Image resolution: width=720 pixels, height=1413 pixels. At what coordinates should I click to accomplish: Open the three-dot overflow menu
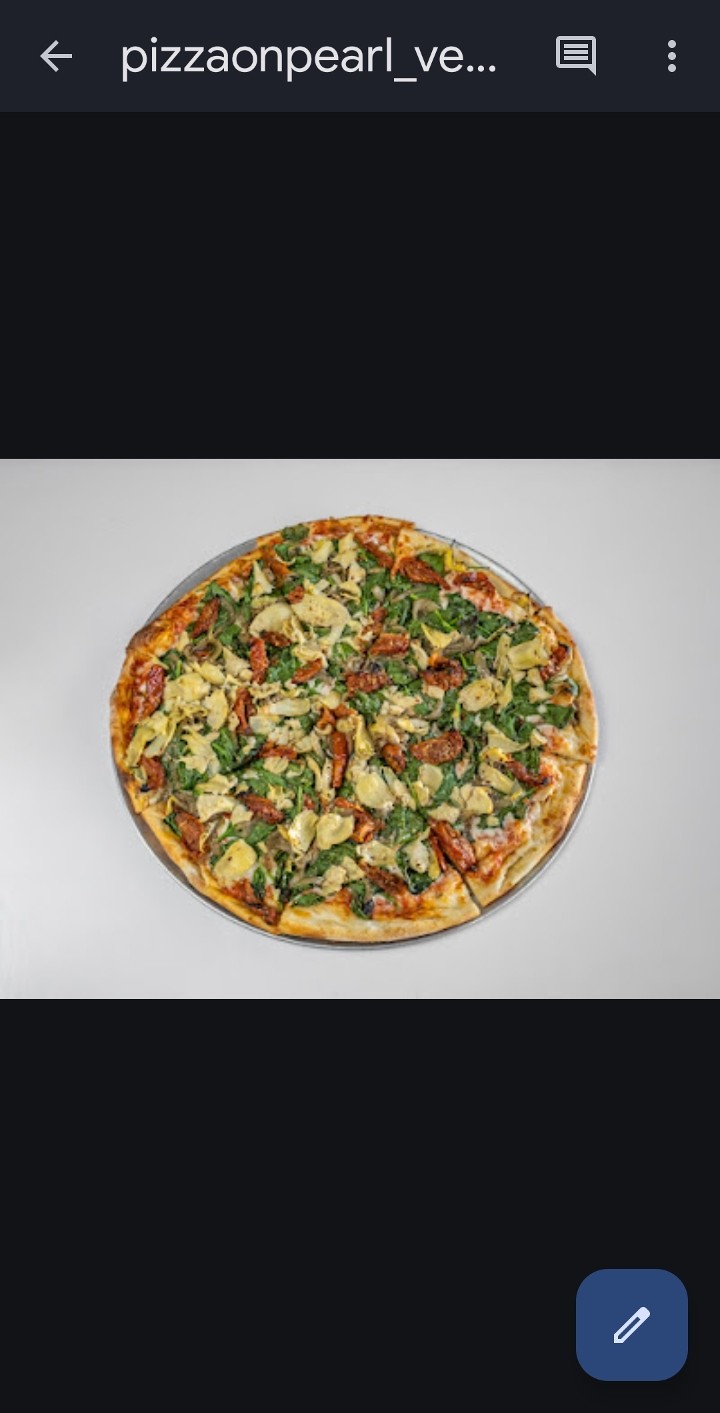(672, 56)
